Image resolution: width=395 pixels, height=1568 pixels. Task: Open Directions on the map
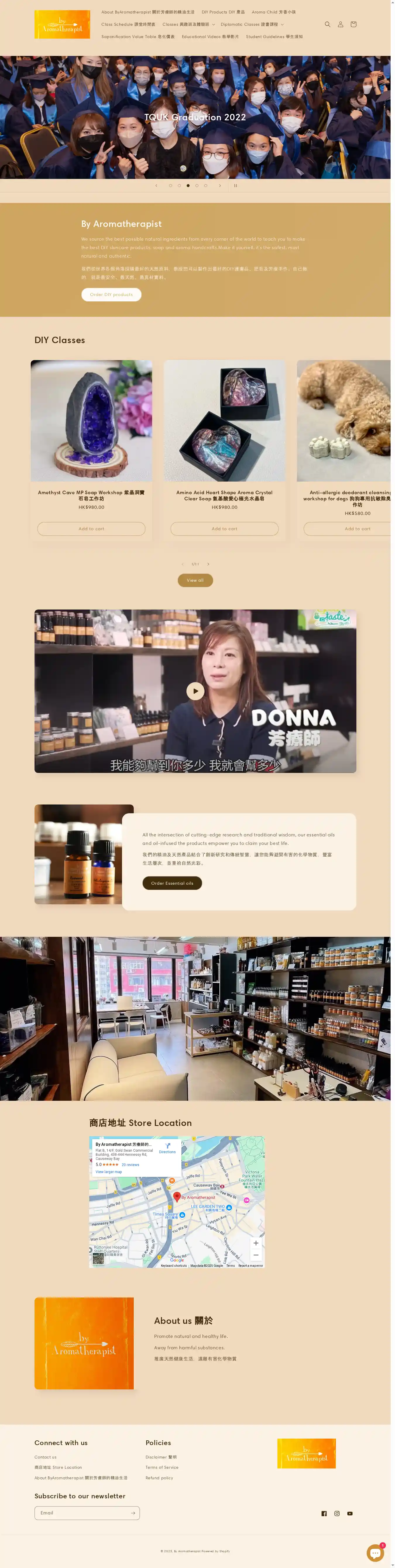click(167, 1148)
